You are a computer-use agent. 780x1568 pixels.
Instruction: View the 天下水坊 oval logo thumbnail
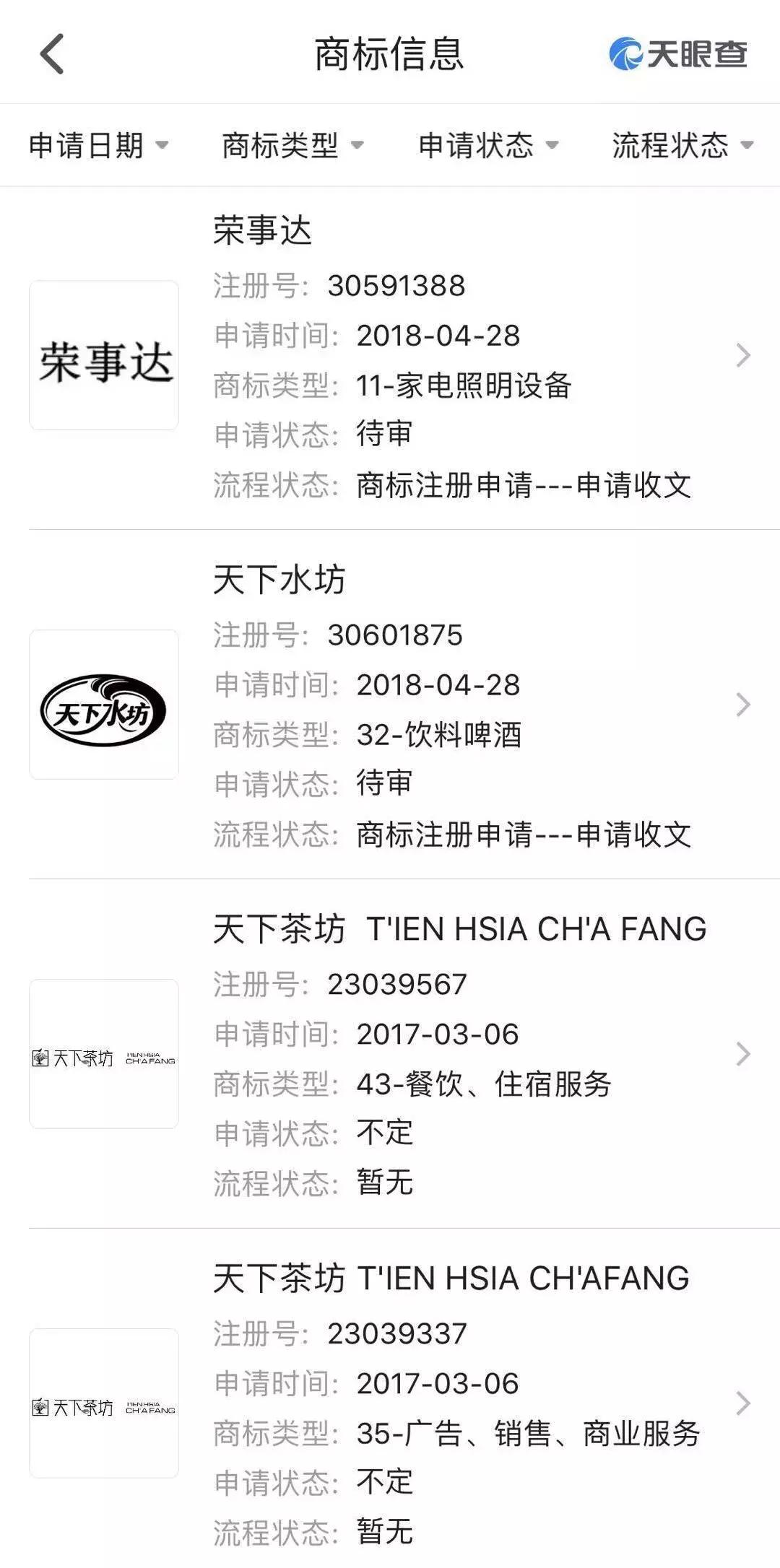pos(103,704)
